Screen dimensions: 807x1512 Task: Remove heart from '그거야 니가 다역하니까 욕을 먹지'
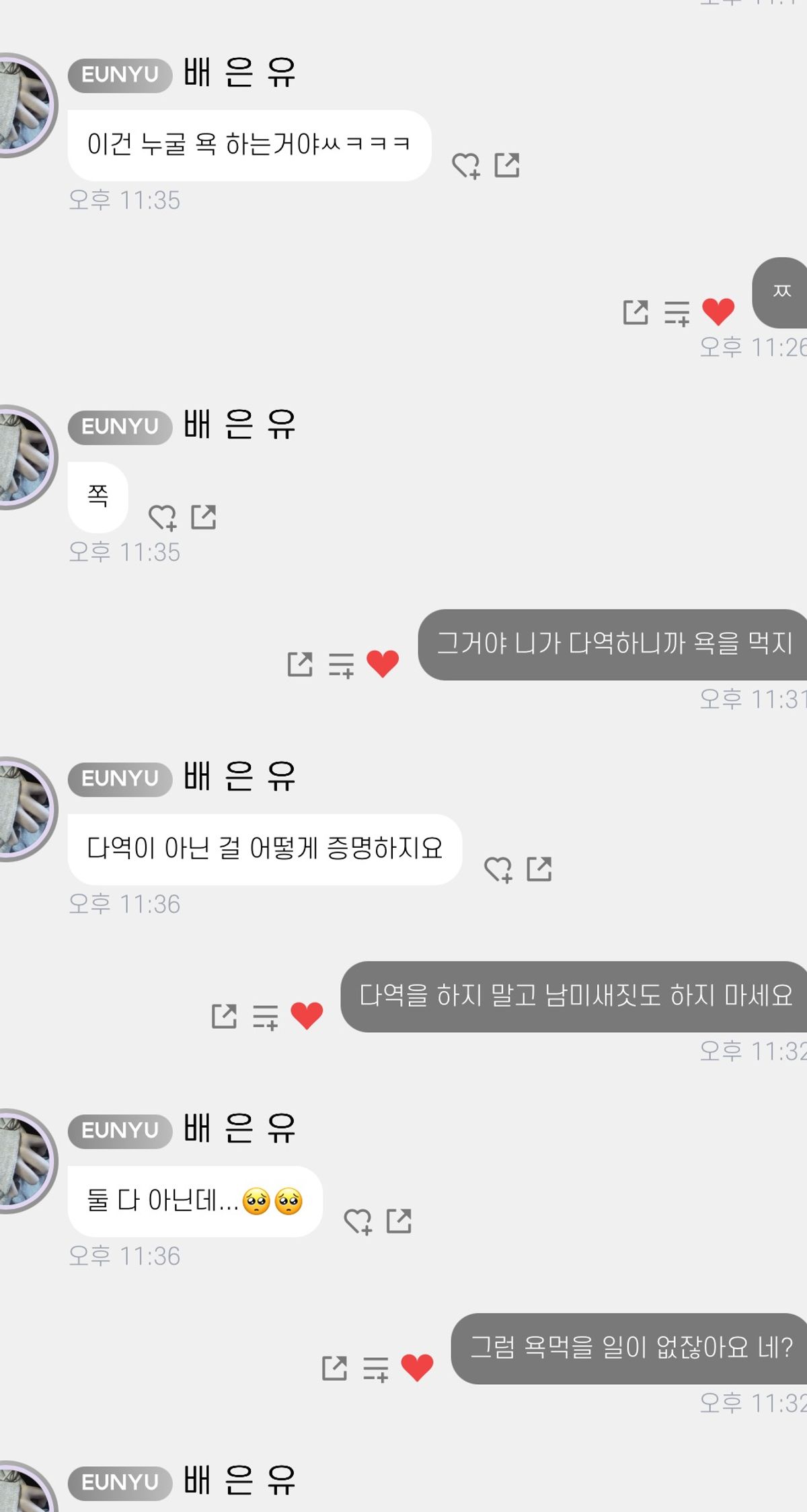click(x=383, y=664)
